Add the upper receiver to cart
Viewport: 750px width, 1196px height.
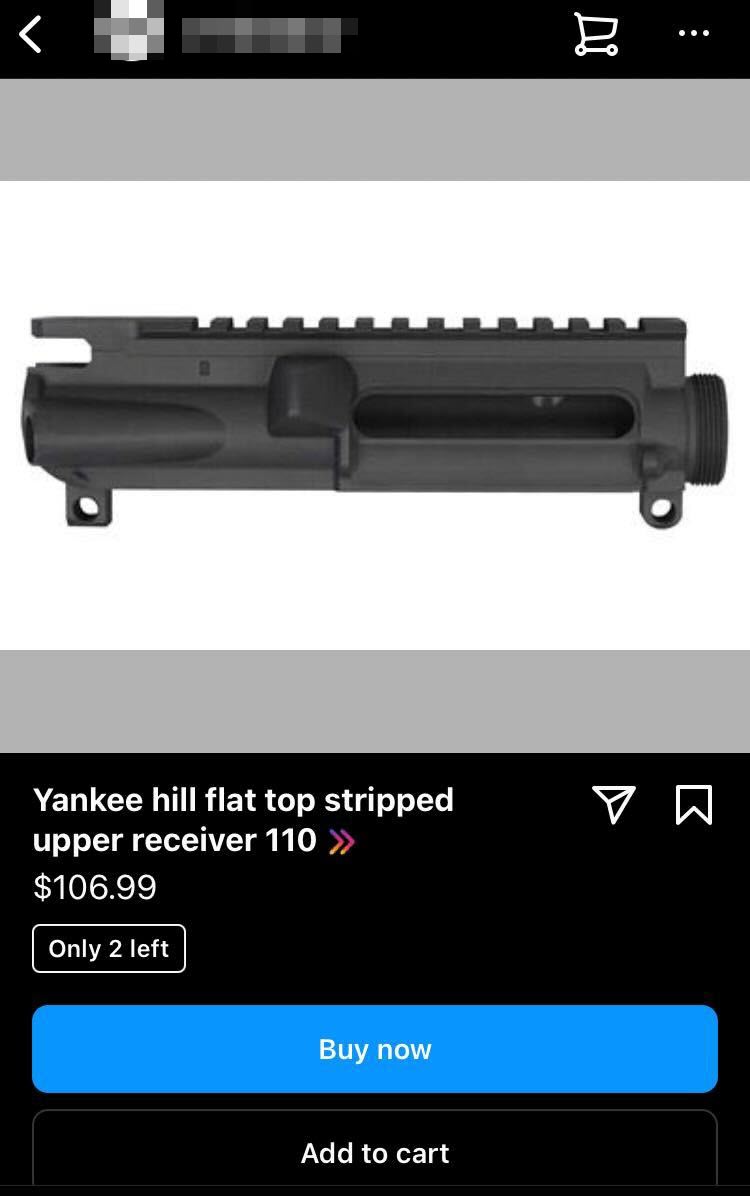(375, 1153)
